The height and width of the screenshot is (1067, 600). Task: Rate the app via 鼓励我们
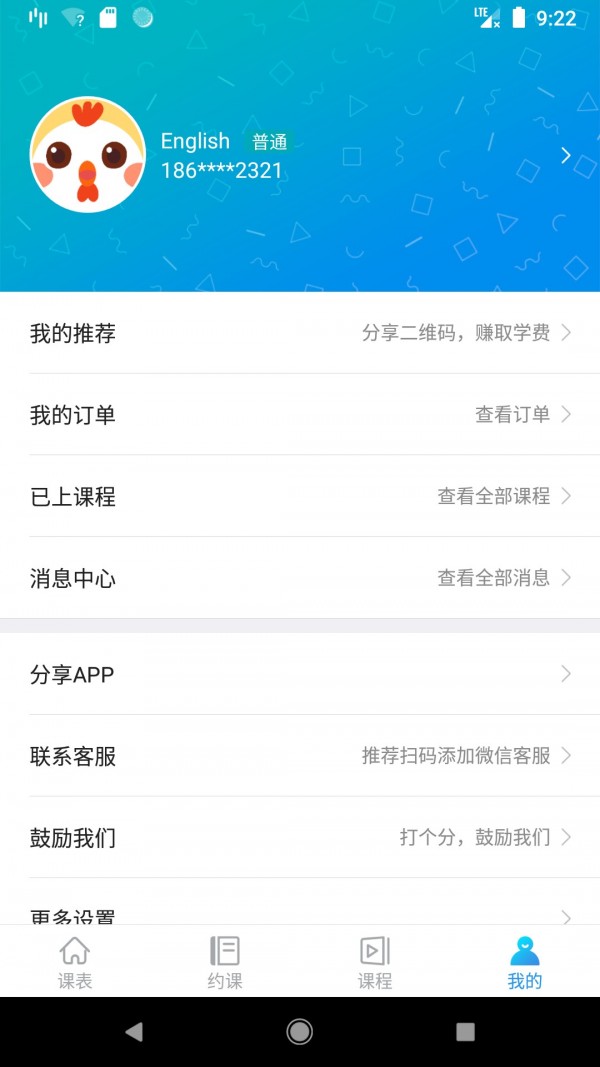(300, 837)
